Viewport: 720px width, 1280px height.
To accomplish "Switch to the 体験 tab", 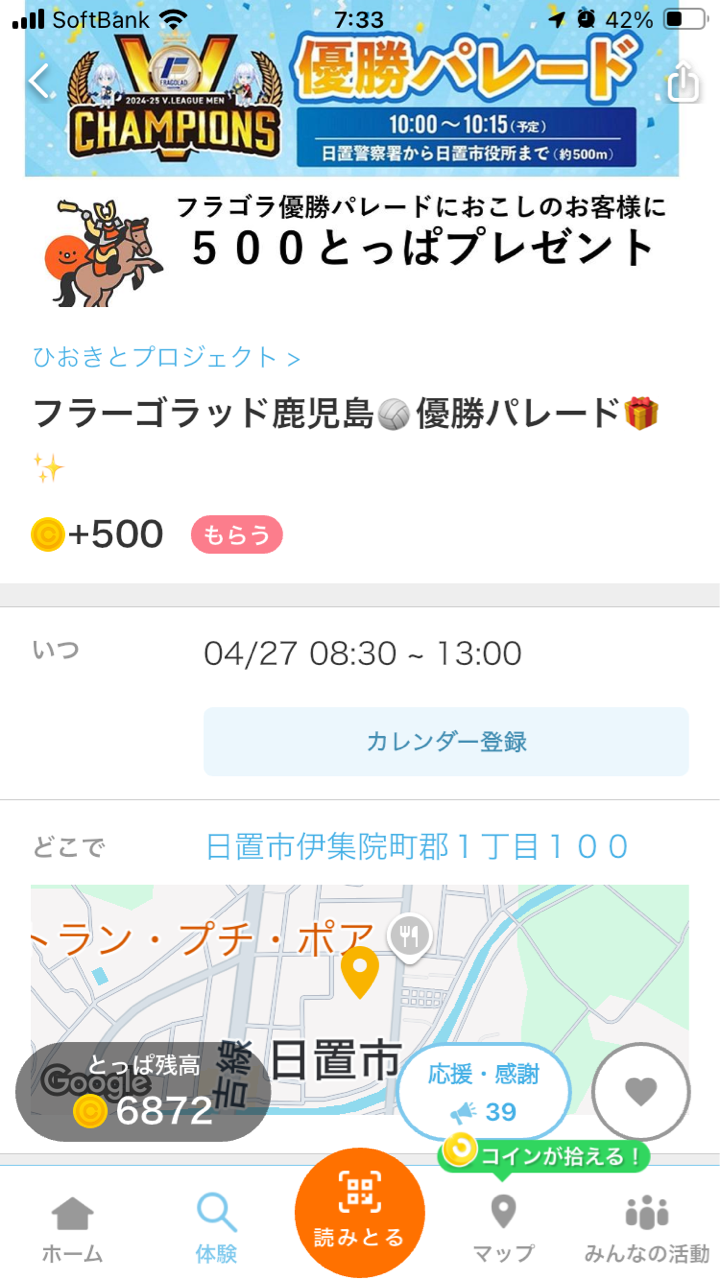I will point(216,1228).
